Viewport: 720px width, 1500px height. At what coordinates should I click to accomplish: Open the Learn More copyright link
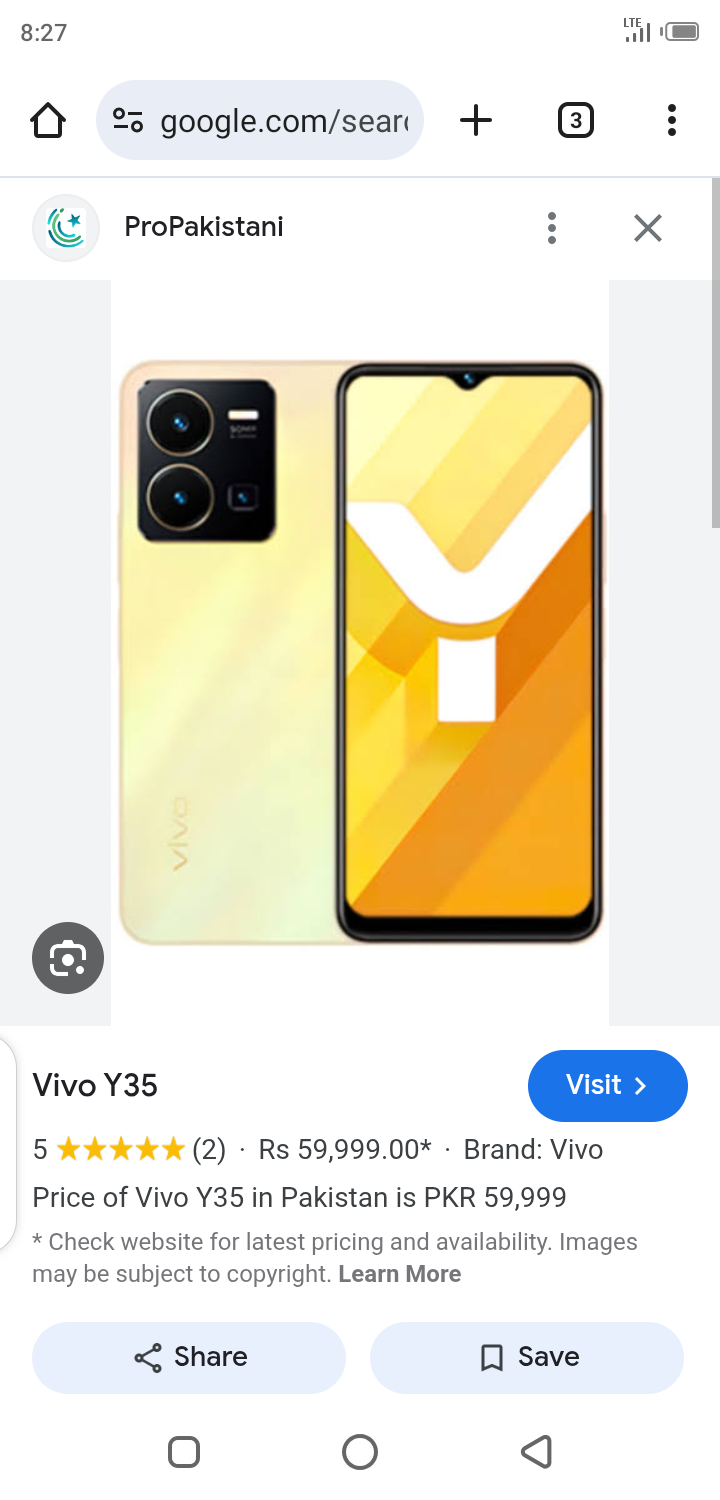pos(399,1274)
